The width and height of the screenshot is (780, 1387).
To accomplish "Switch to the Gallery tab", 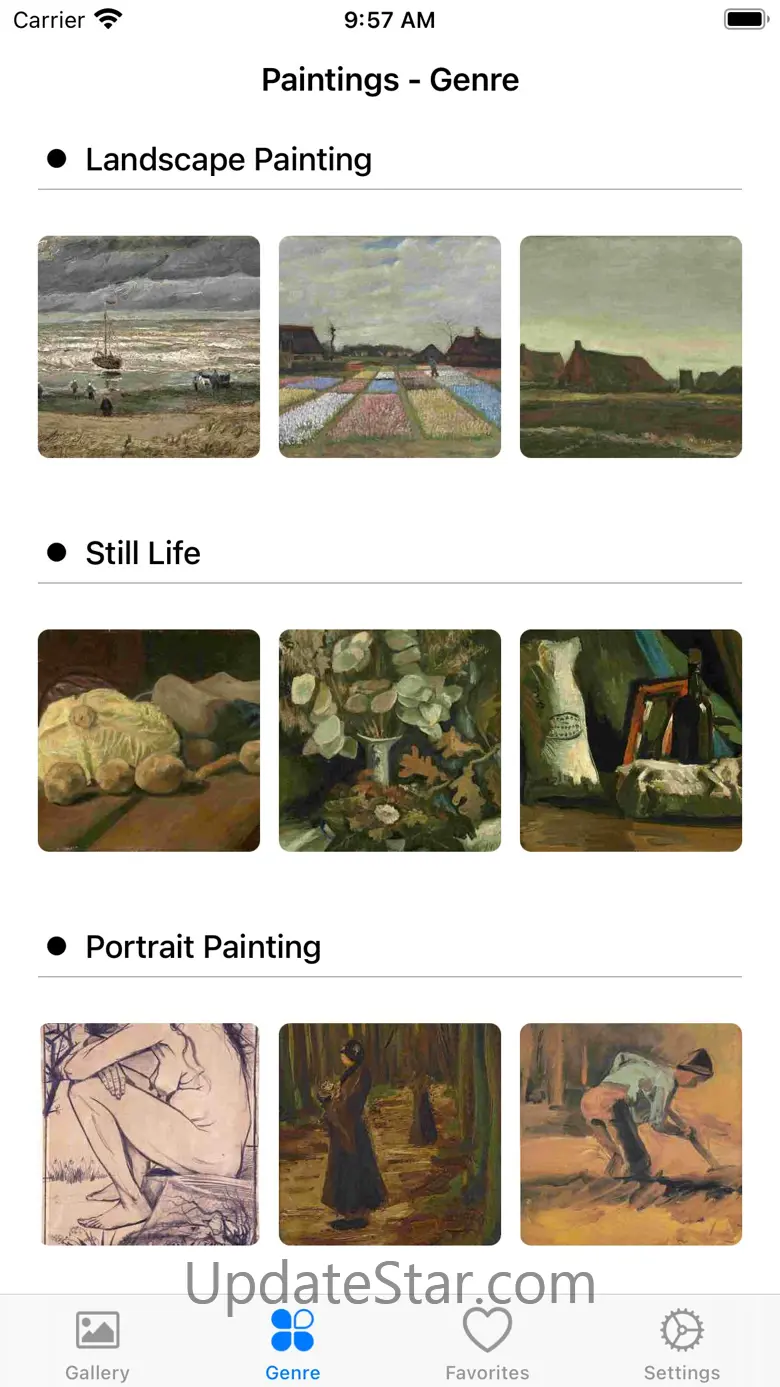I will pyautogui.click(x=97, y=1345).
